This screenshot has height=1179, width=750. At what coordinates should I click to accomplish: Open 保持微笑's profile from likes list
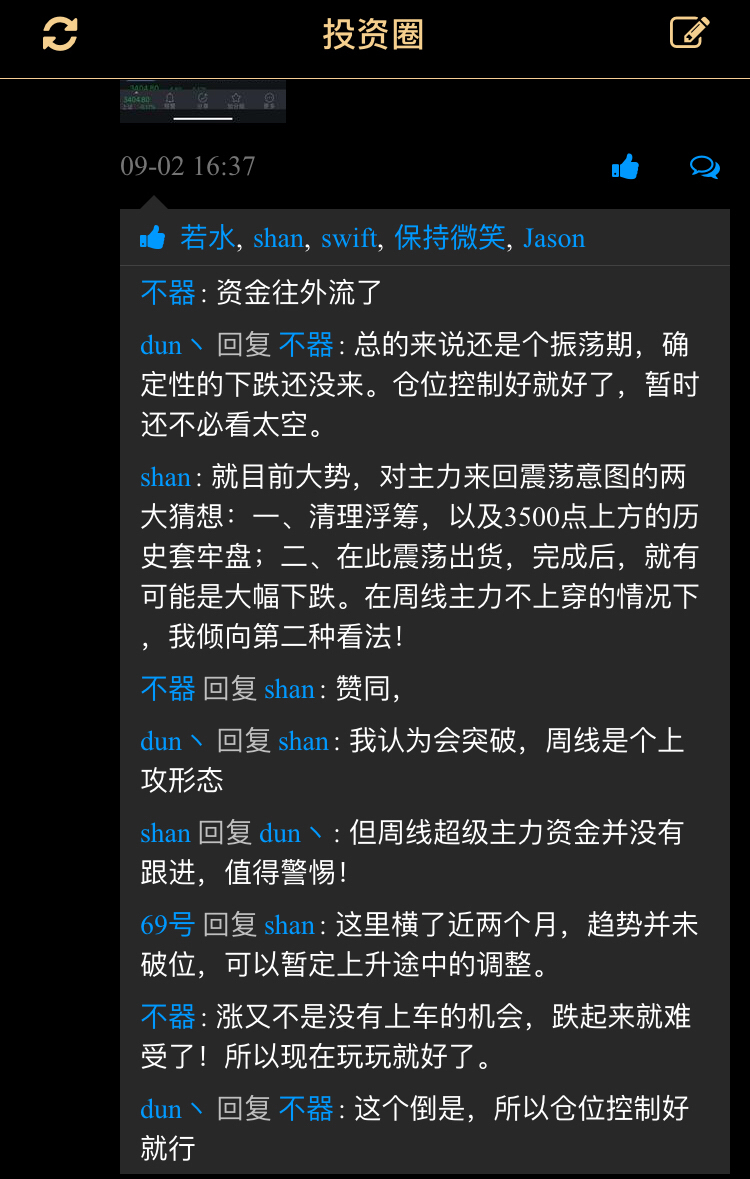pyautogui.click(x=449, y=238)
